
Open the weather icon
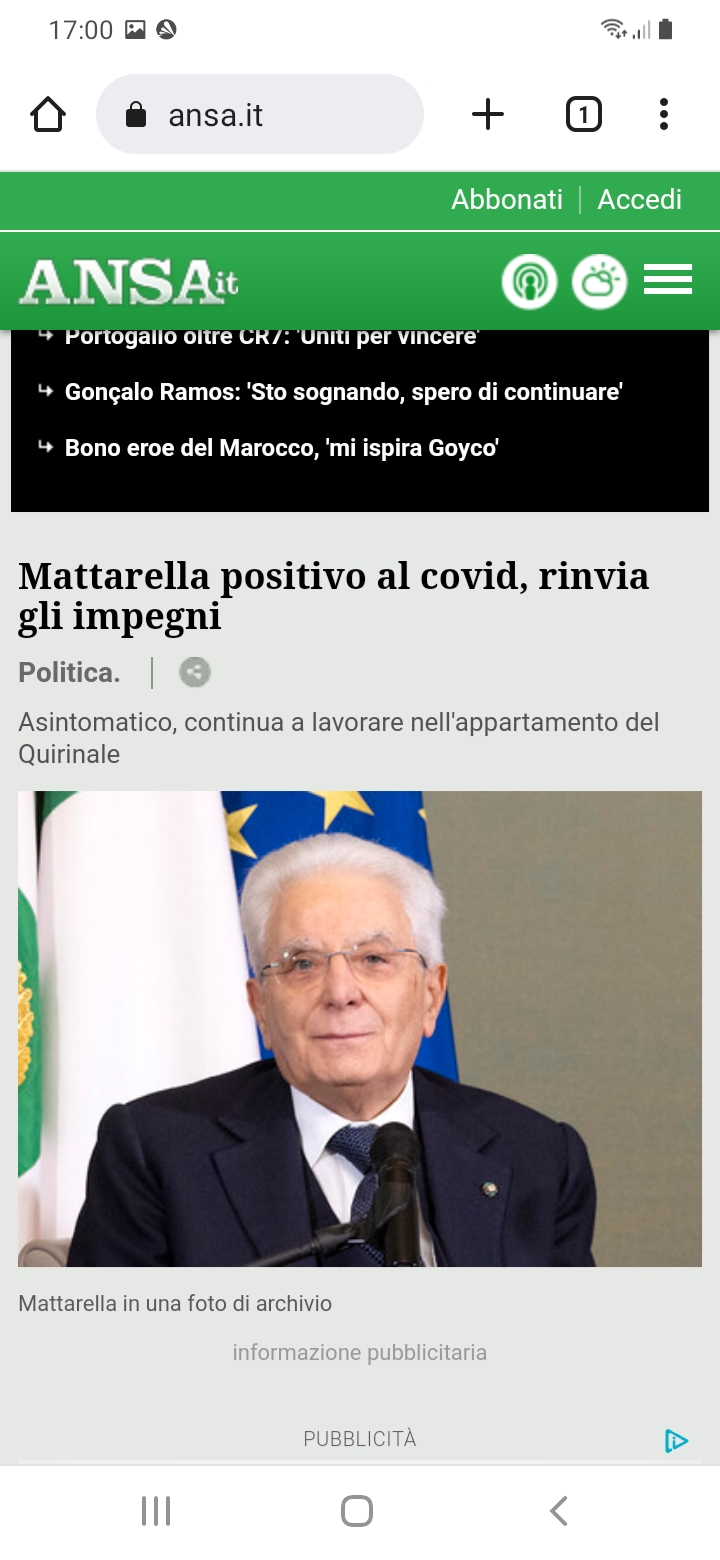point(599,282)
